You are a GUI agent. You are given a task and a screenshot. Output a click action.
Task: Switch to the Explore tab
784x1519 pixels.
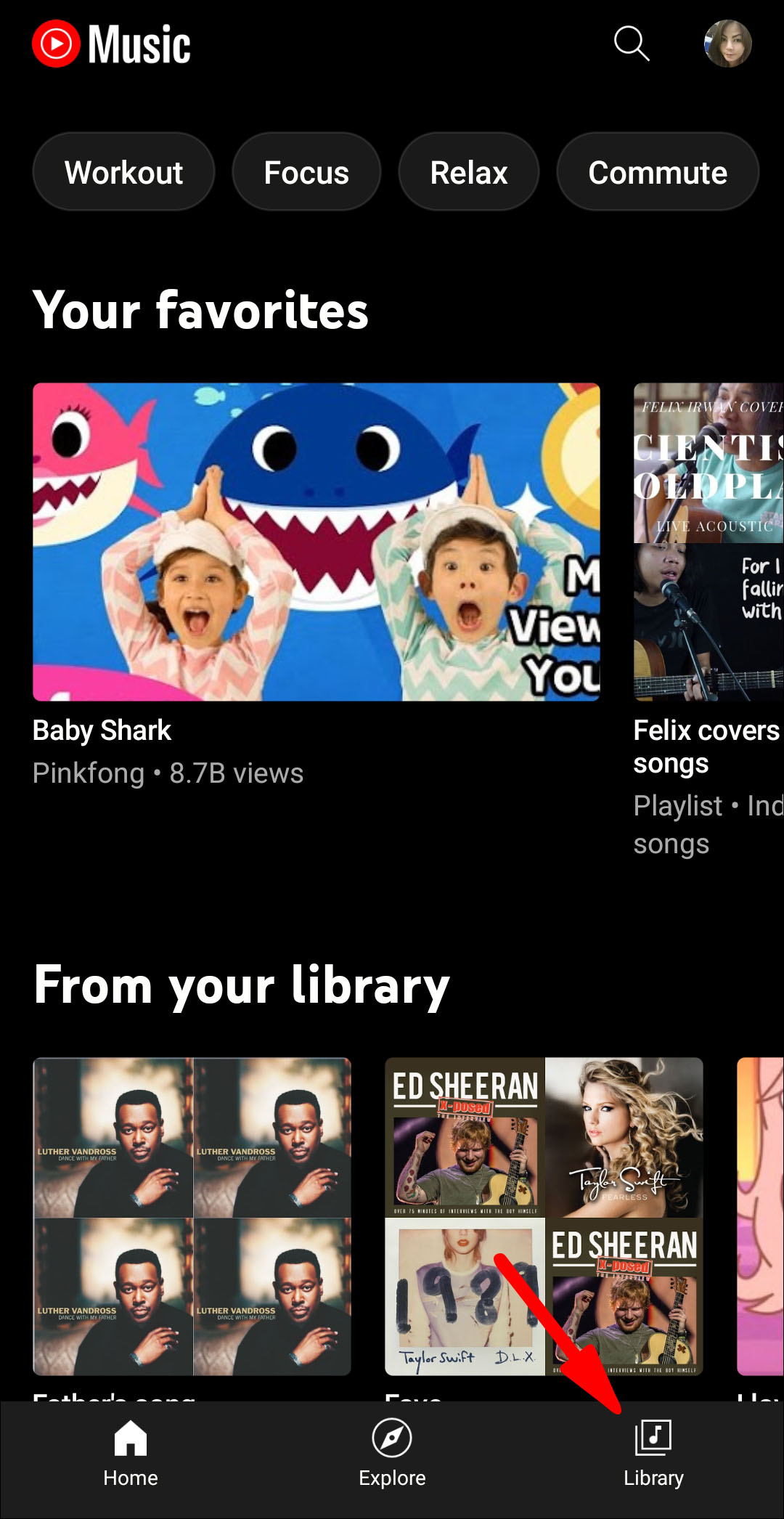pyautogui.click(x=392, y=1454)
